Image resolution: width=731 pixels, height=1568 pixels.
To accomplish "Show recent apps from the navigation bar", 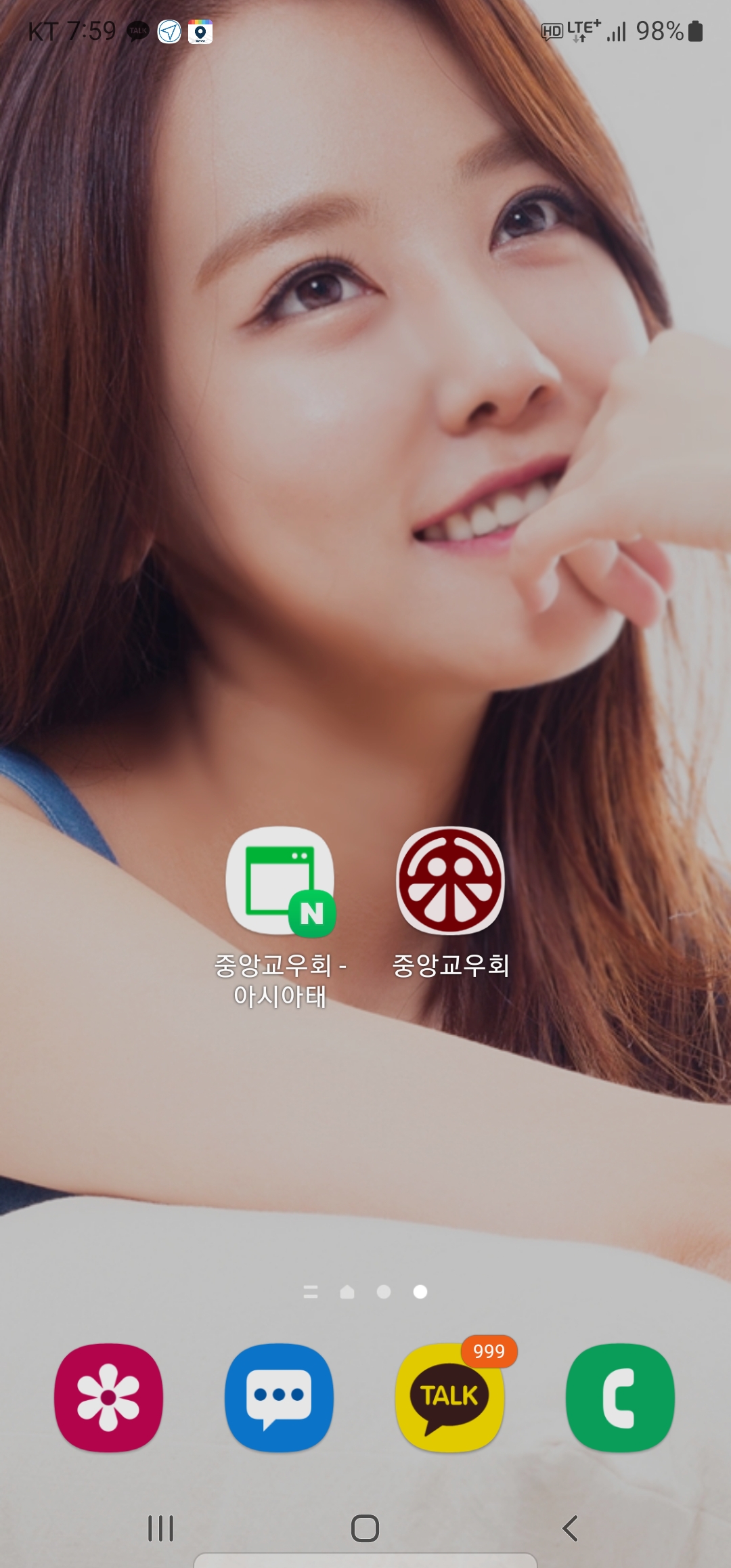I will coord(160,1528).
